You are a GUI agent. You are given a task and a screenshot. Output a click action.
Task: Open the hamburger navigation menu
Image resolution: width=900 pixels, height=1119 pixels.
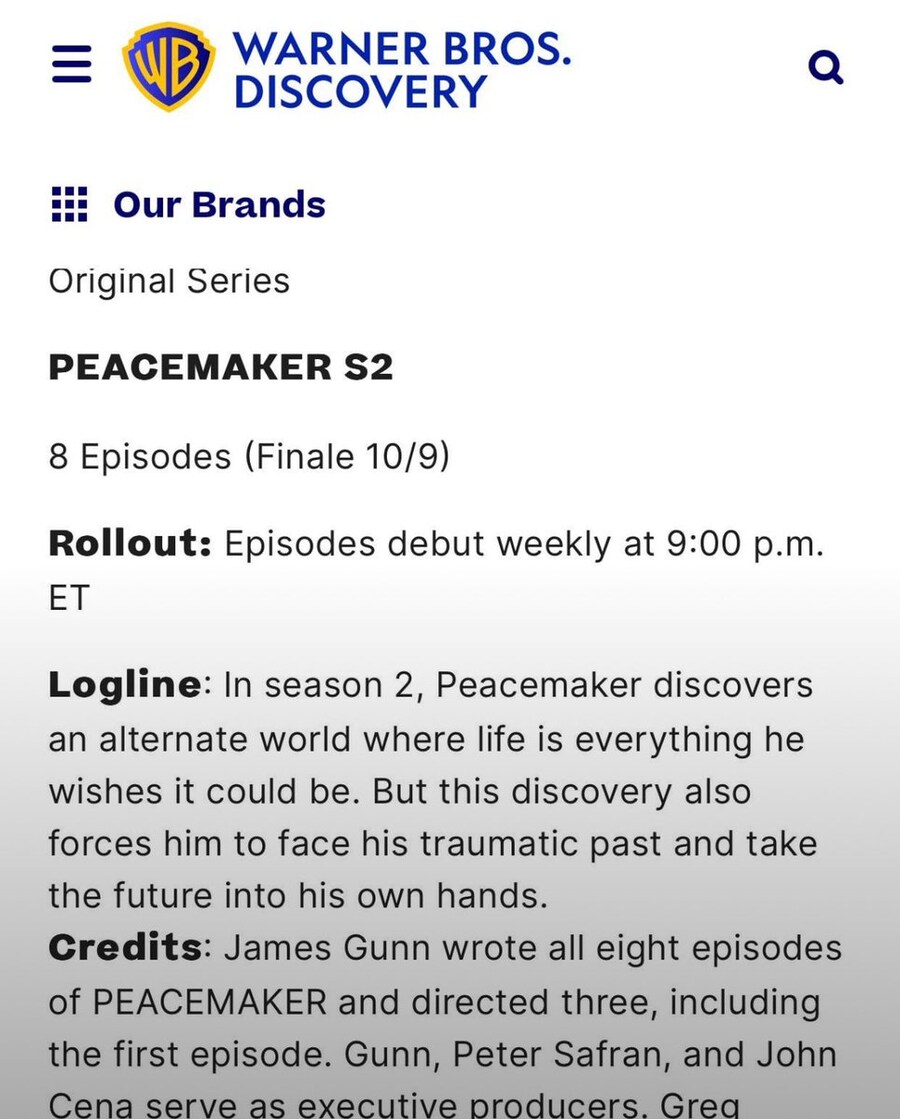coord(71,66)
